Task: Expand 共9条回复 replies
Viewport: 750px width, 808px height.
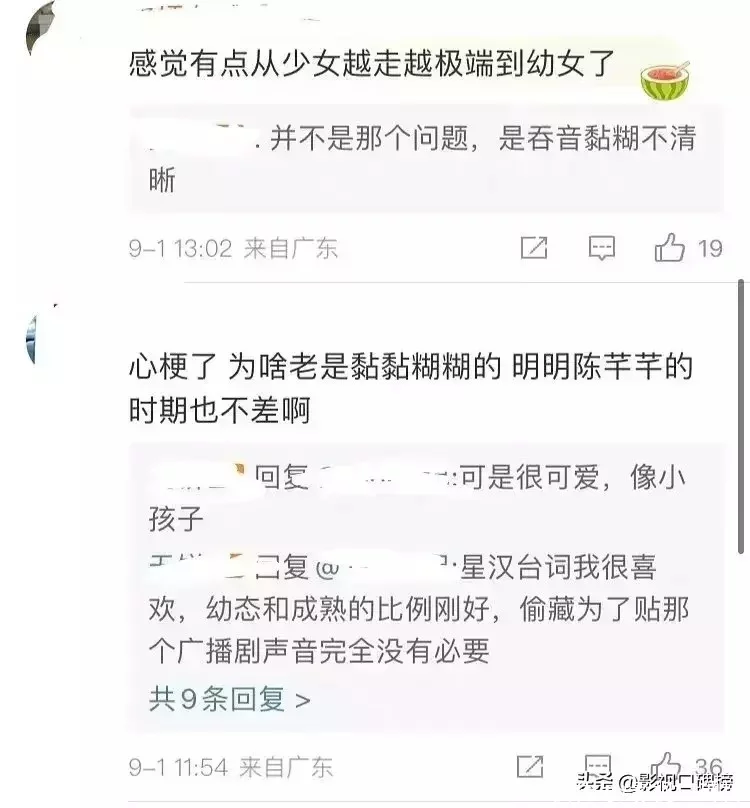Action: click(x=230, y=699)
